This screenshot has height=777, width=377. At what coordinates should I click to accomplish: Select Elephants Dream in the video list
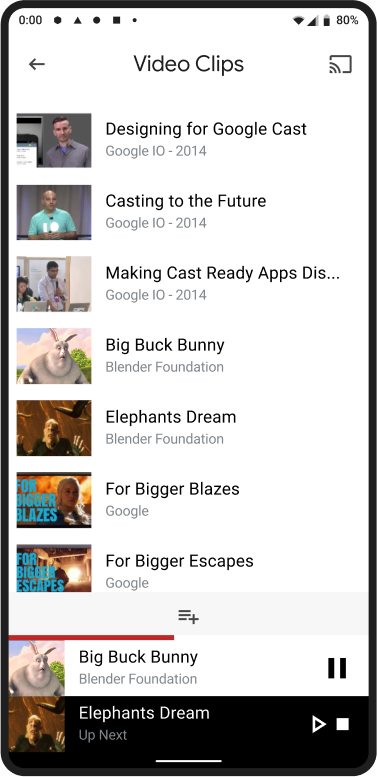188,428
